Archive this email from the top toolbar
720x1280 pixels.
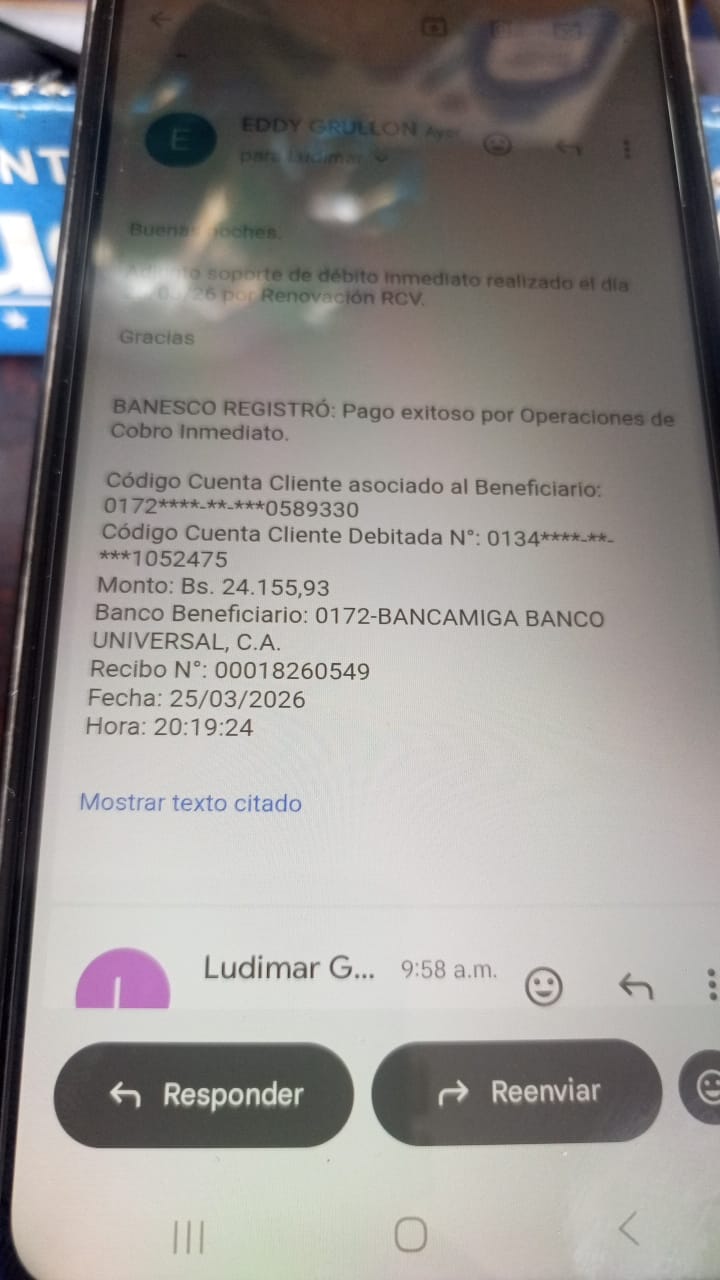[433, 28]
